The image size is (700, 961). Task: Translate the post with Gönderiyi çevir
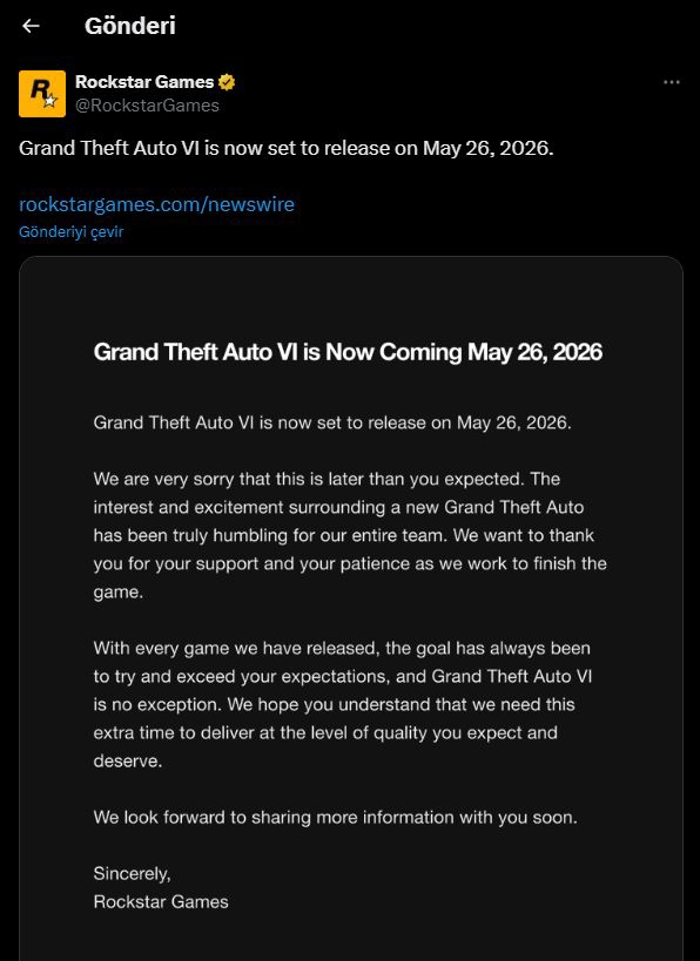tap(71, 232)
